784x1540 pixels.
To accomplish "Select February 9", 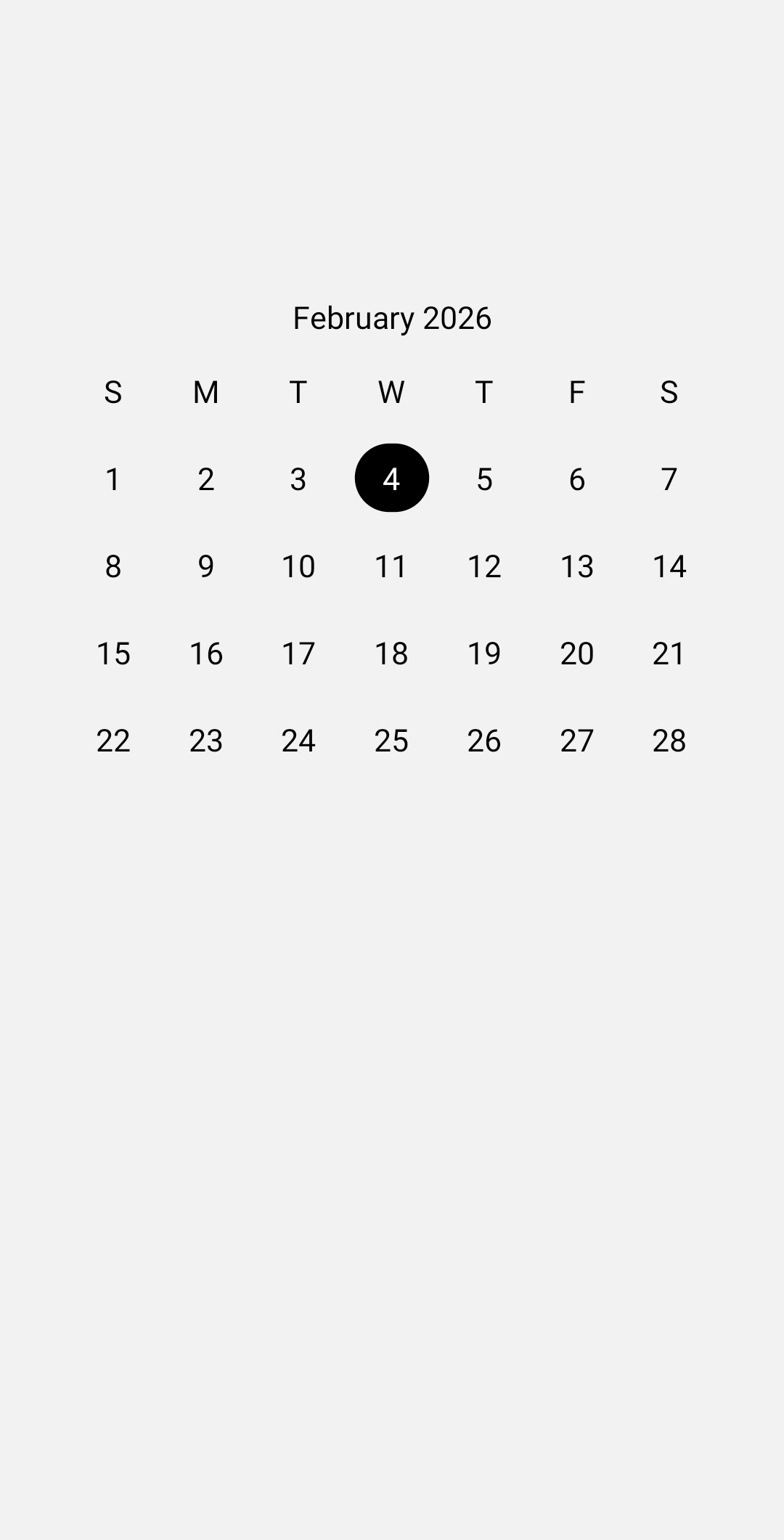I will (206, 566).
